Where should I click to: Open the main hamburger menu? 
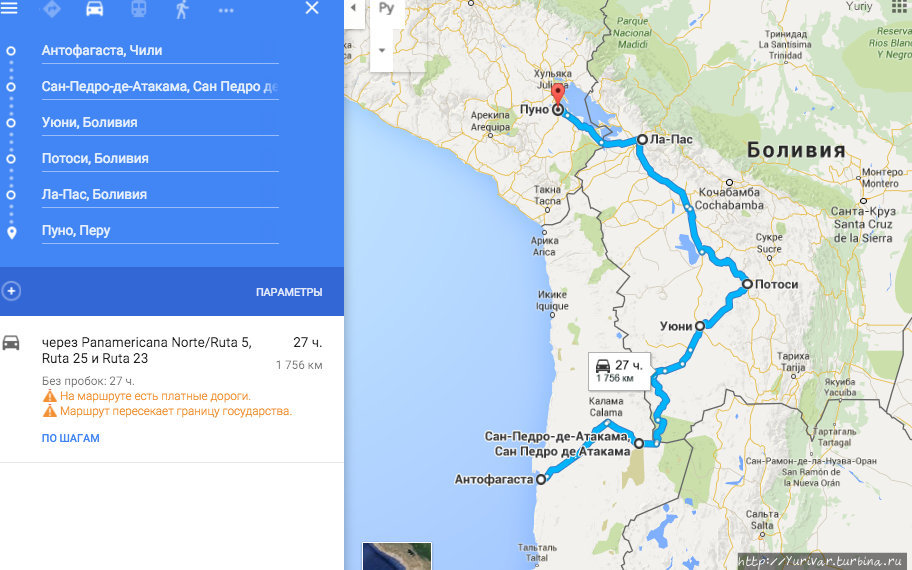point(10,9)
